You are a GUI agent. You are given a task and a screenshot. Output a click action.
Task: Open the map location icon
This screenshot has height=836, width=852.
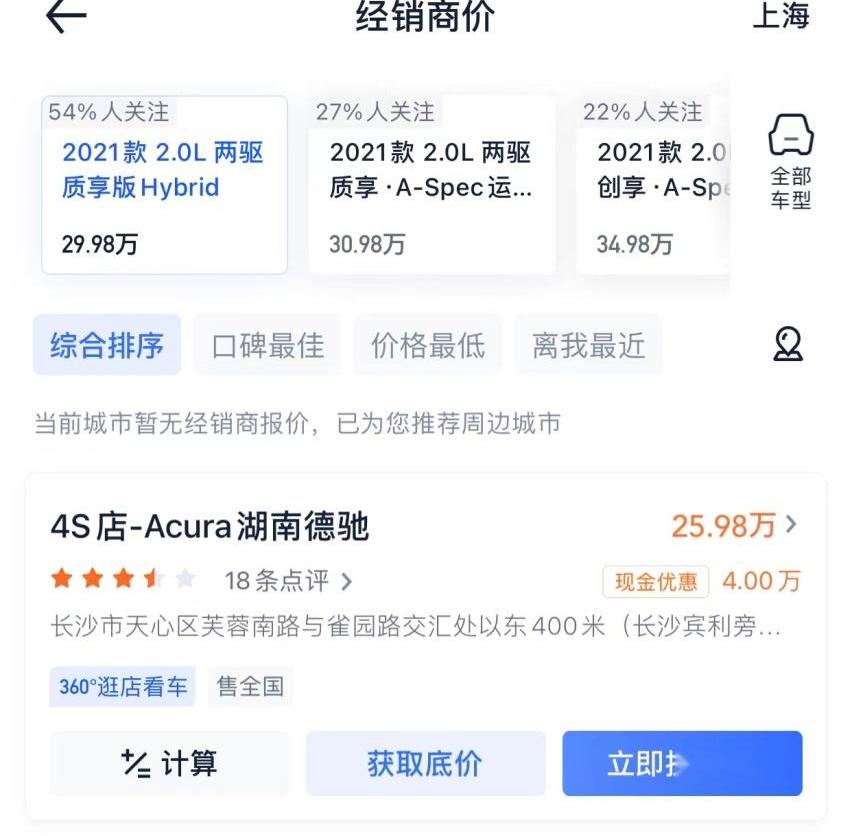tap(788, 345)
